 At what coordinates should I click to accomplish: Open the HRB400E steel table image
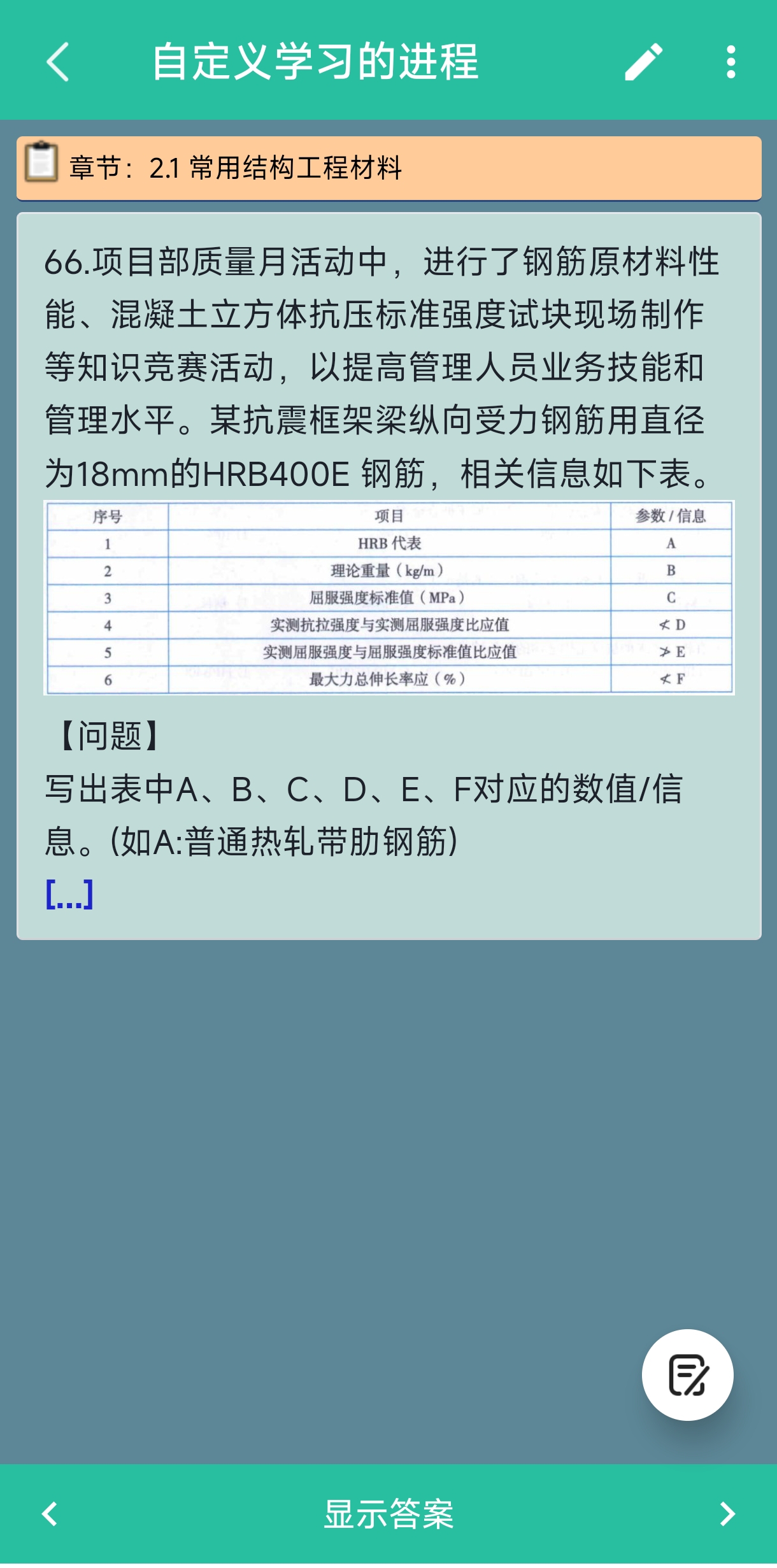(388, 597)
